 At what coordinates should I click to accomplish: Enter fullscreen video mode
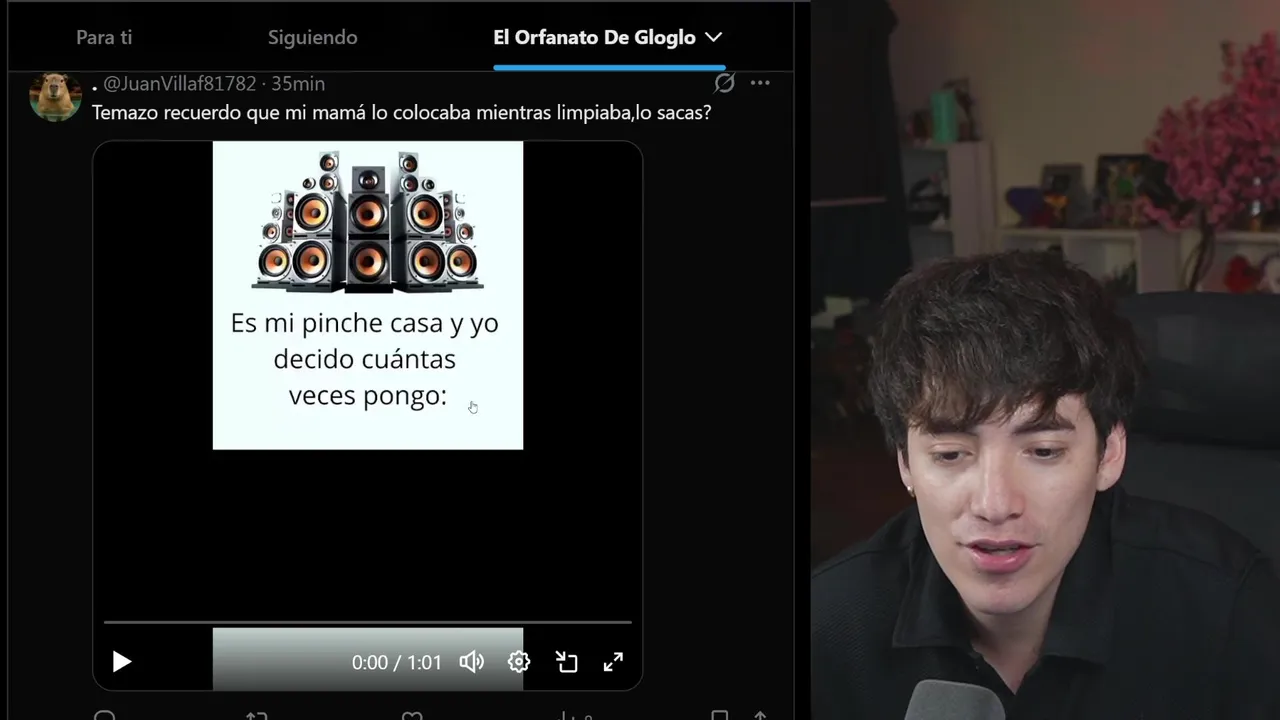pyautogui.click(x=613, y=662)
